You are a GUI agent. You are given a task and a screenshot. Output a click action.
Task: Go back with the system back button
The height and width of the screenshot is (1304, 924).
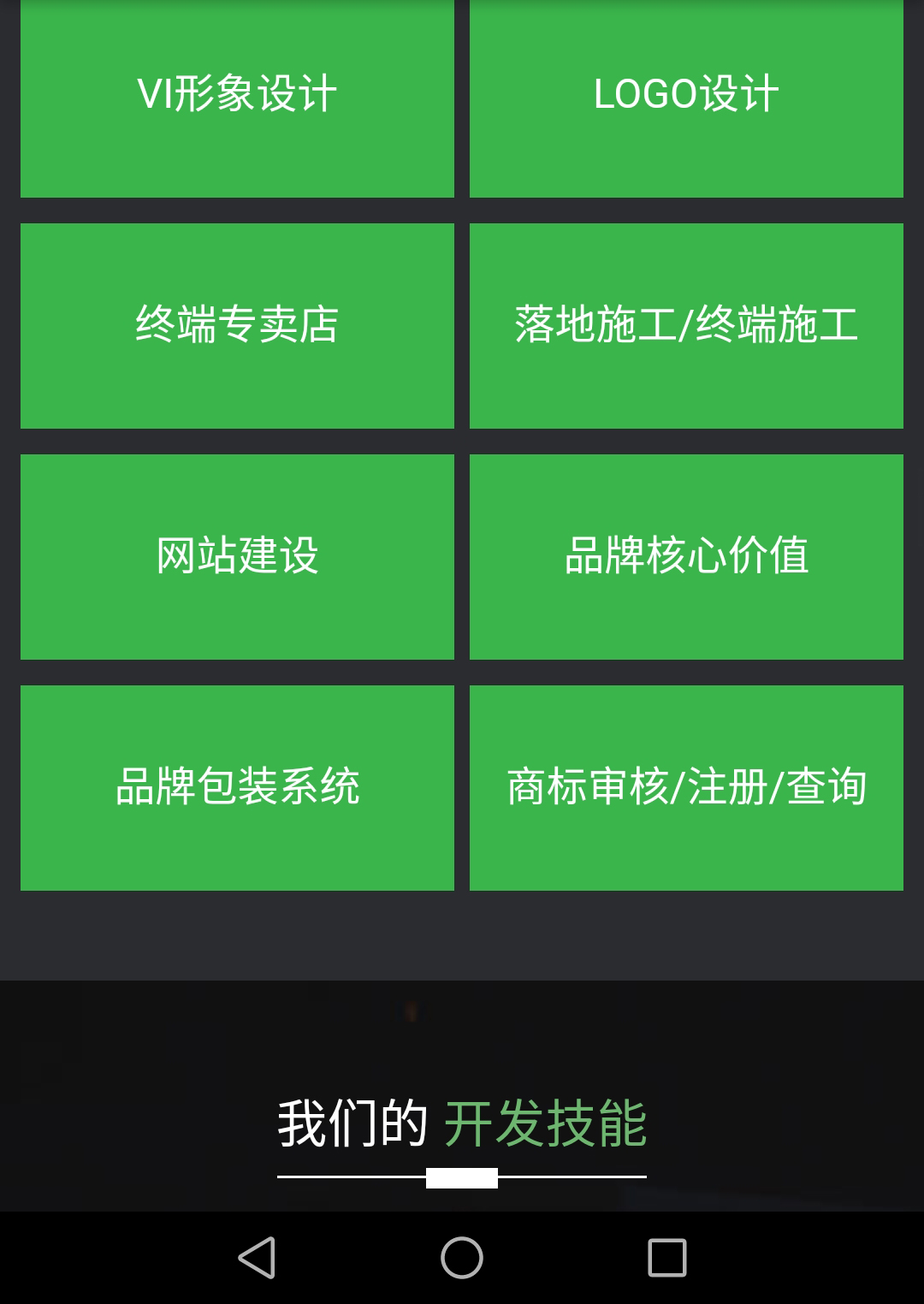[x=257, y=1258]
